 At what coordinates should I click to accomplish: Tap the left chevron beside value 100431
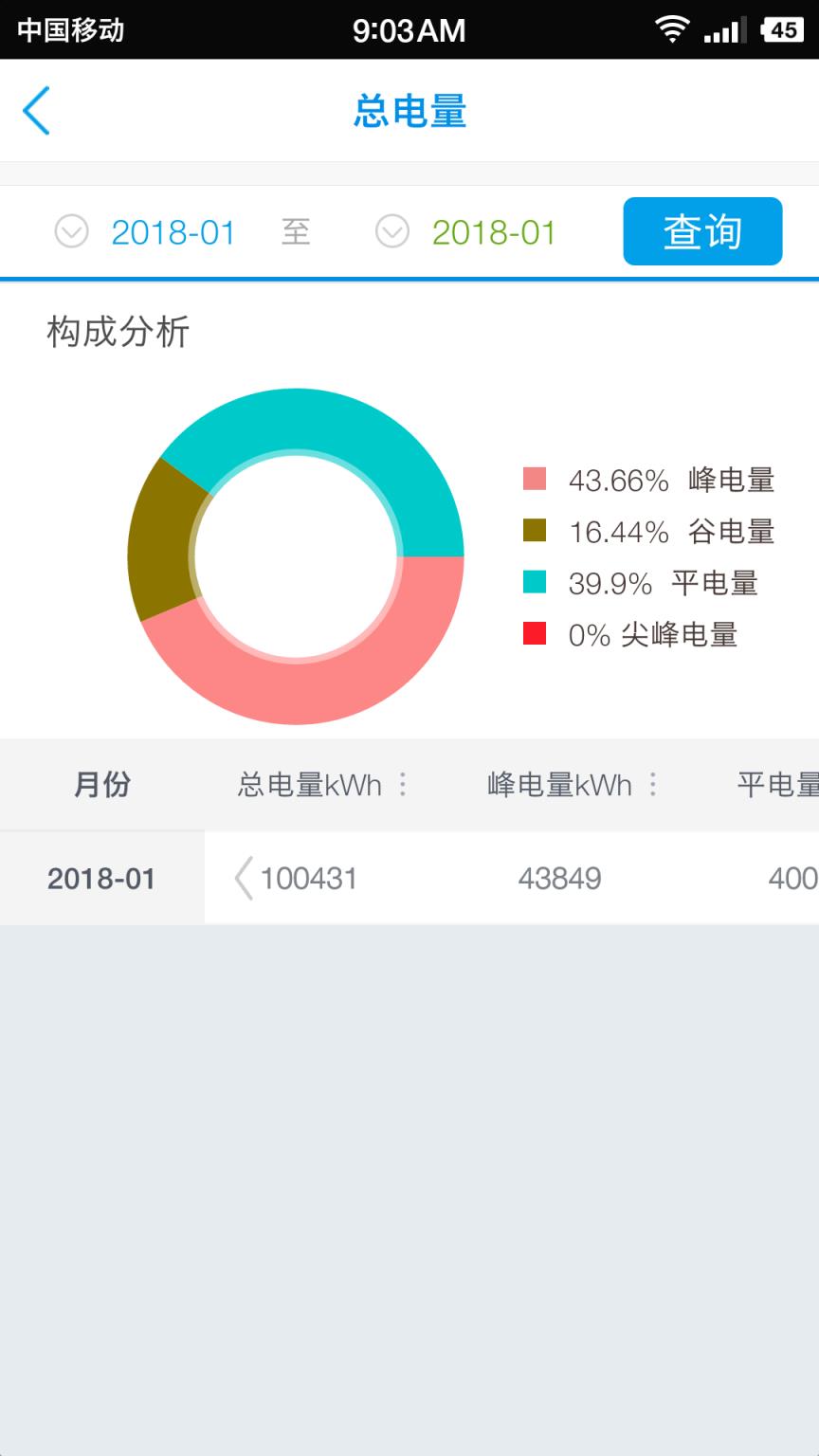tap(243, 878)
